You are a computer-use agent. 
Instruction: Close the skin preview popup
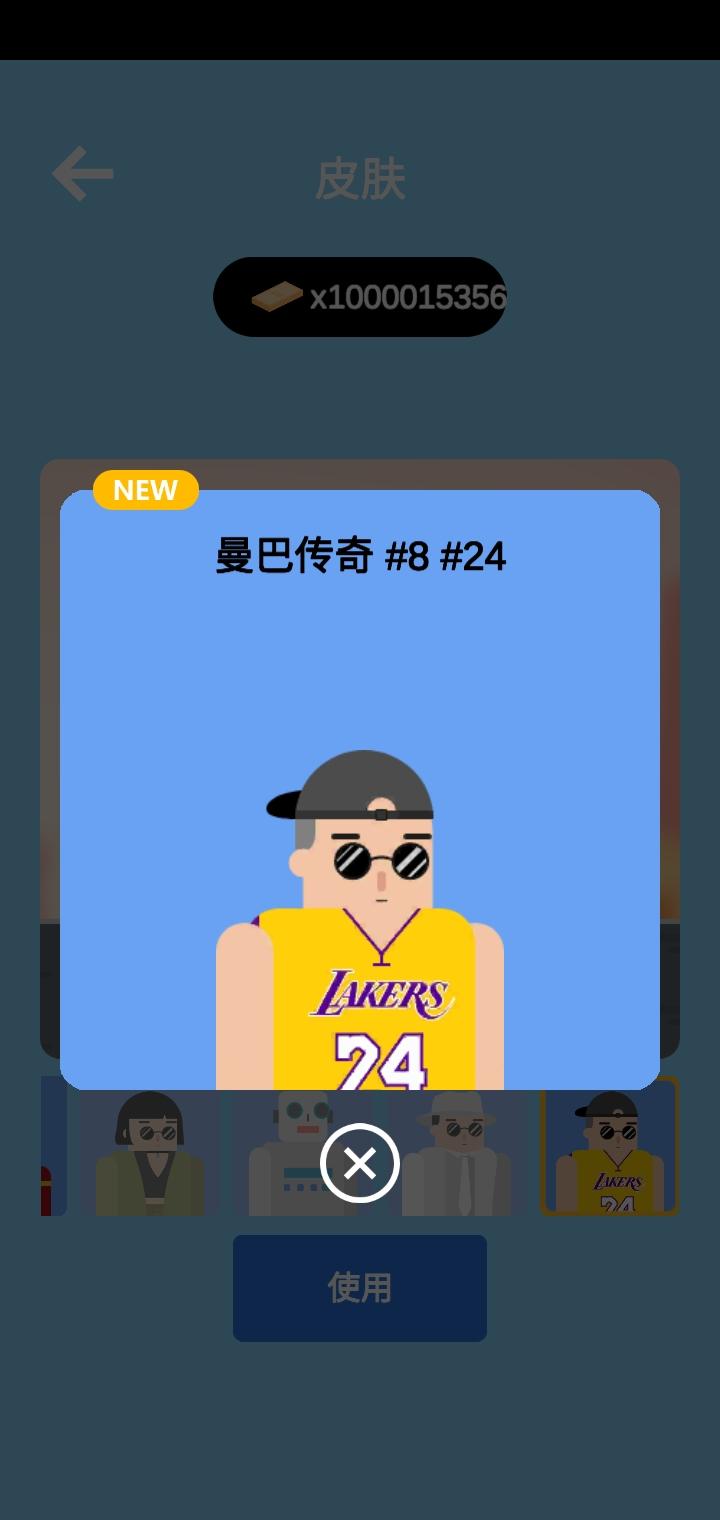(x=360, y=1163)
